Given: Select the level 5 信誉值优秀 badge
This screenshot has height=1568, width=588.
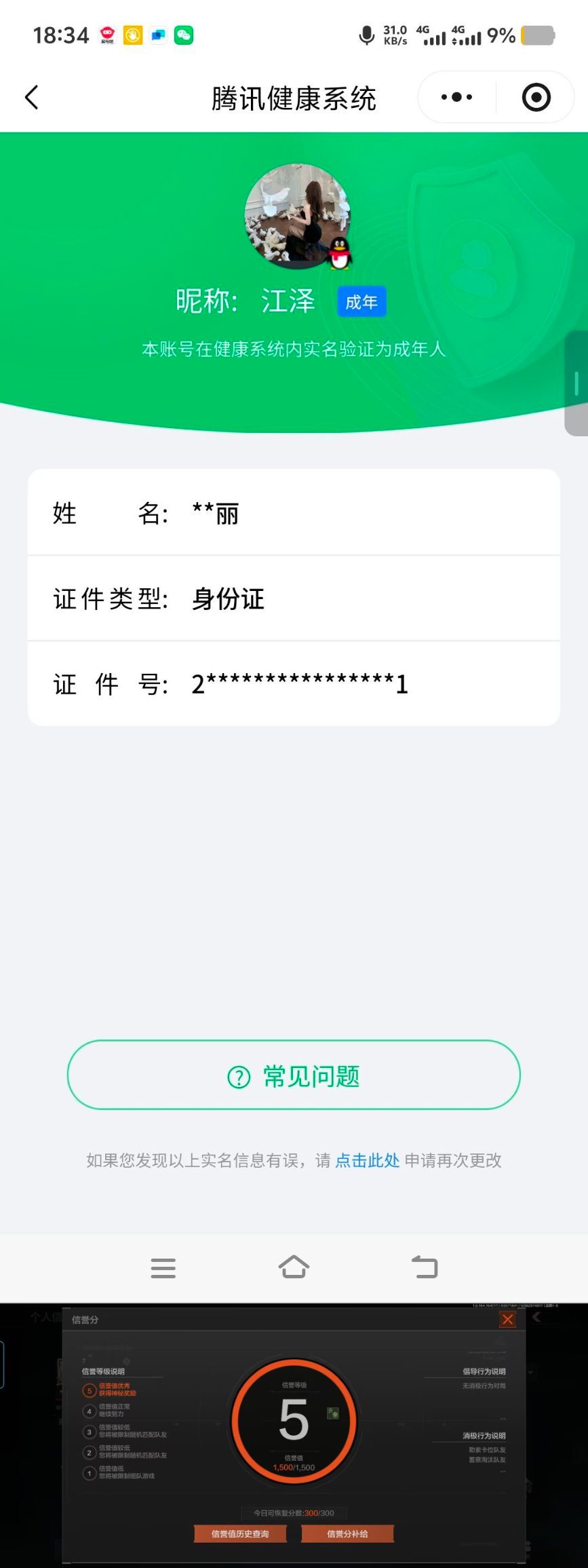Looking at the screenshot, I should coord(88,1390).
